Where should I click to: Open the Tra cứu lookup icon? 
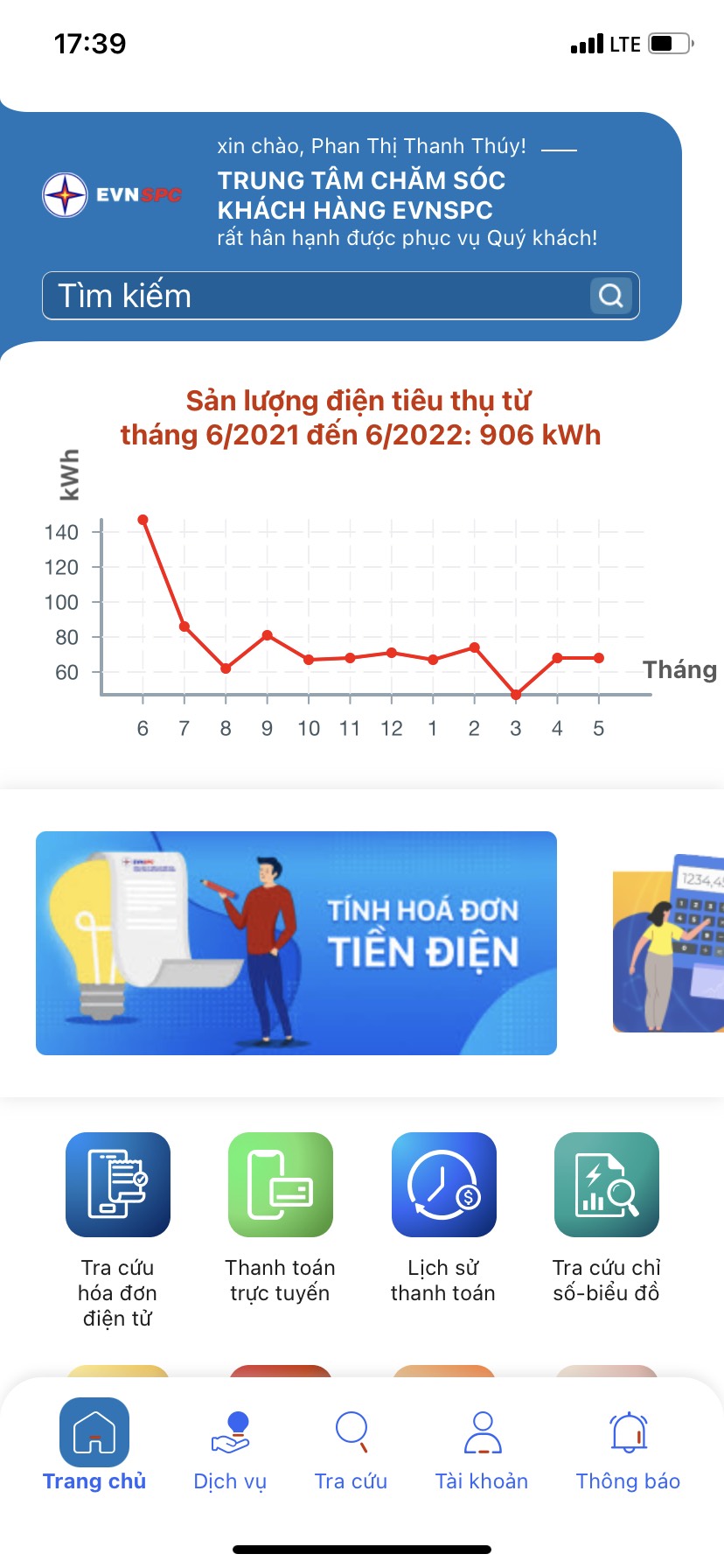pos(351,1434)
